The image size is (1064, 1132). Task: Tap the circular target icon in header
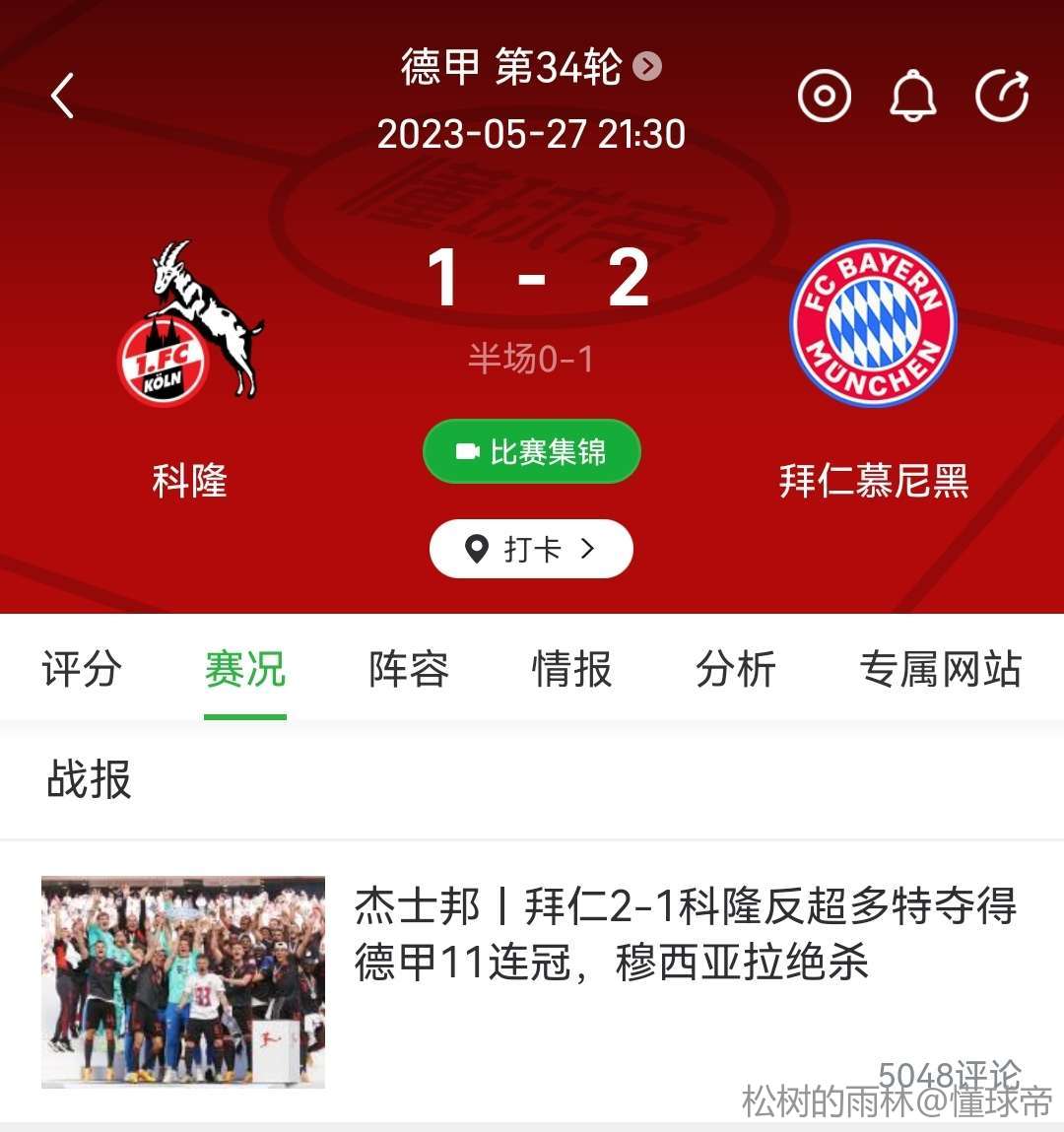[824, 97]
